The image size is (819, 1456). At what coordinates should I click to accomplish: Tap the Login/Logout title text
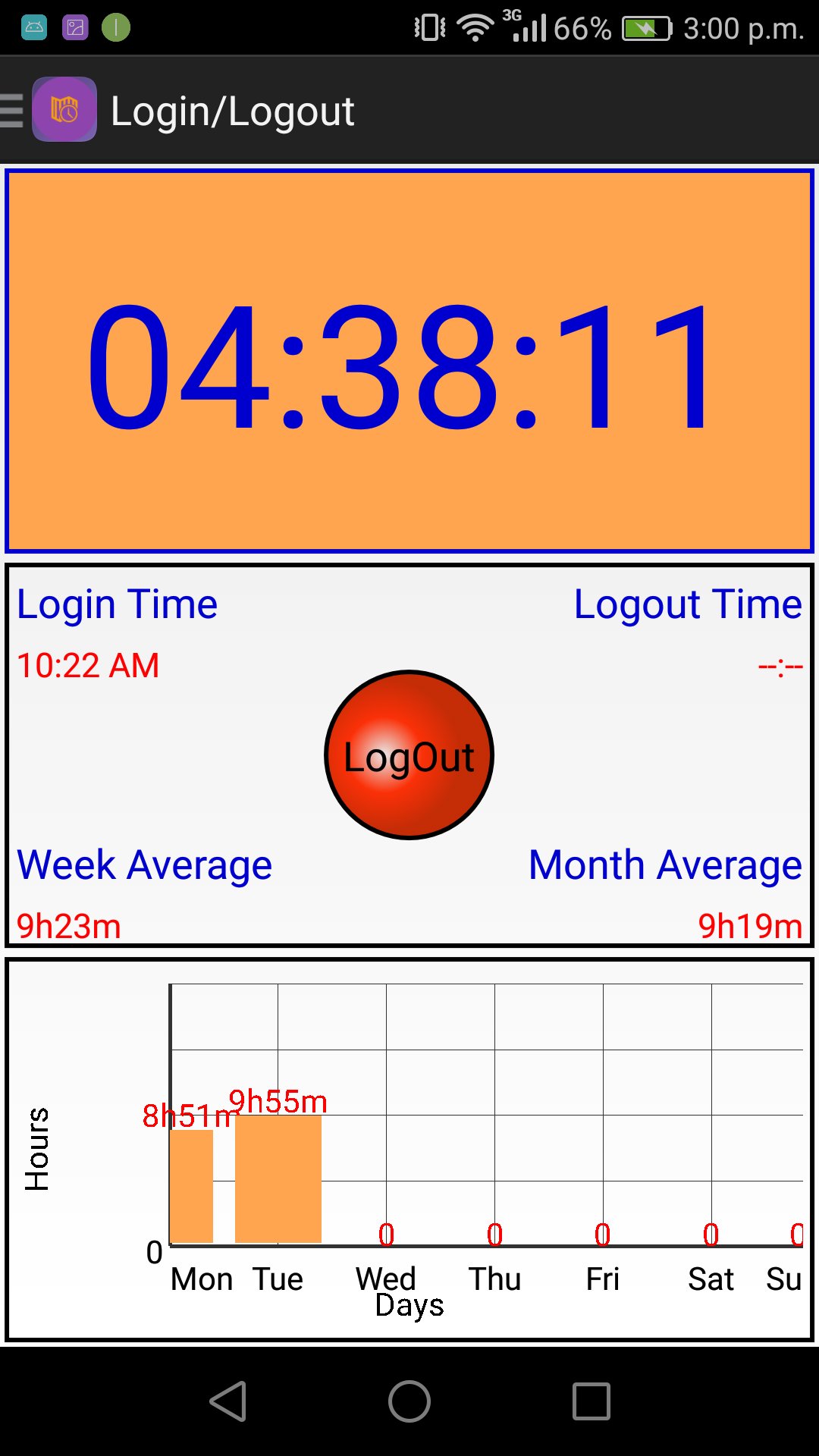[230, 110]
